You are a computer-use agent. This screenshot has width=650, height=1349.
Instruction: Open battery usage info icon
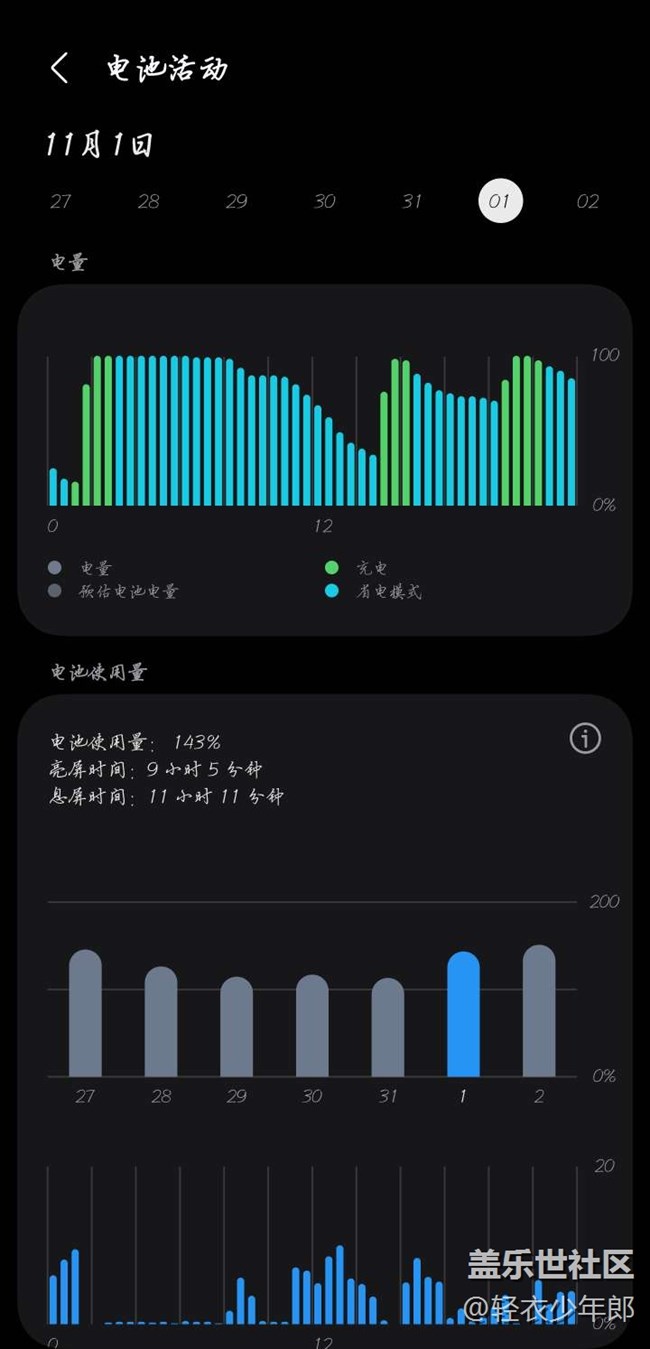click(x=585, y=739)
